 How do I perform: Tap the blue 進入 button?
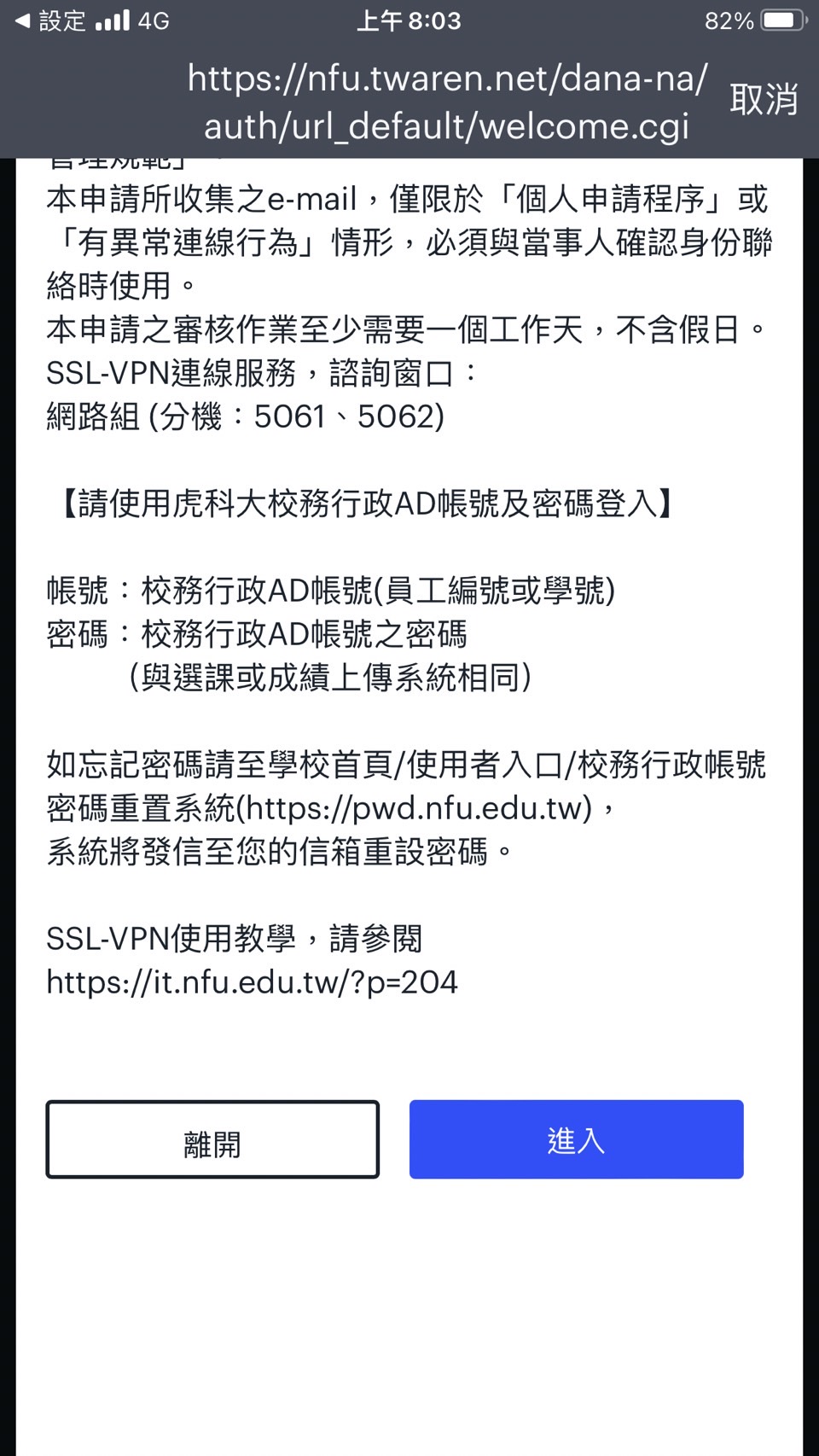[576, 1140]
